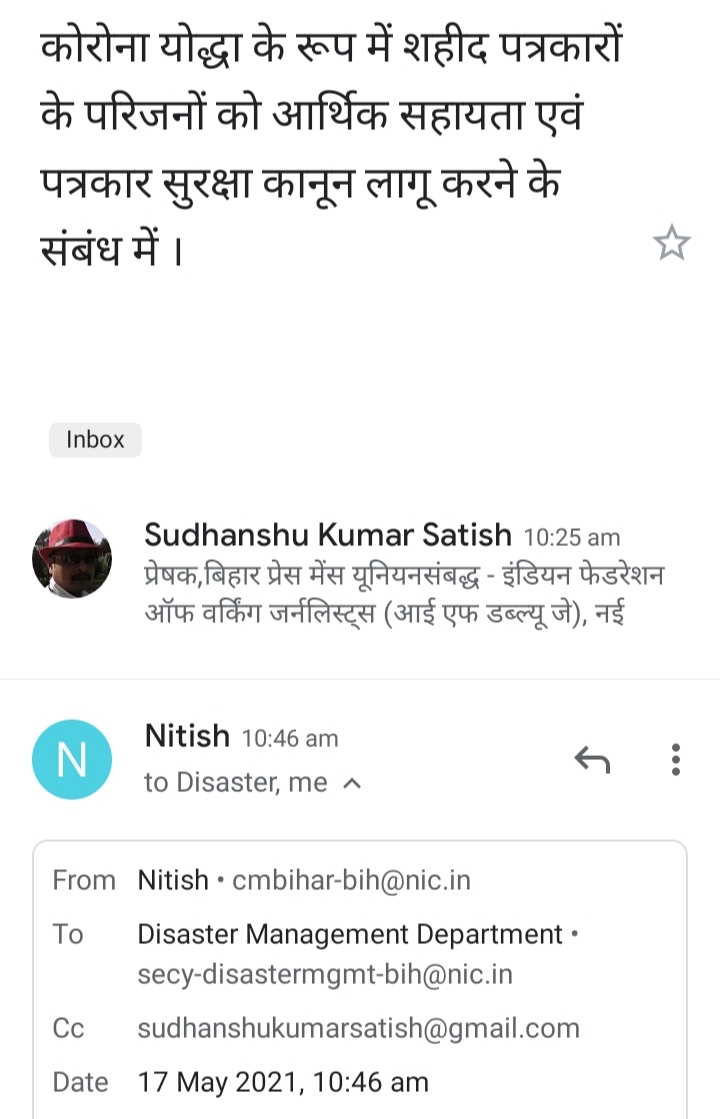Open the overflow menu on Nitish's message

coord(676,760)
